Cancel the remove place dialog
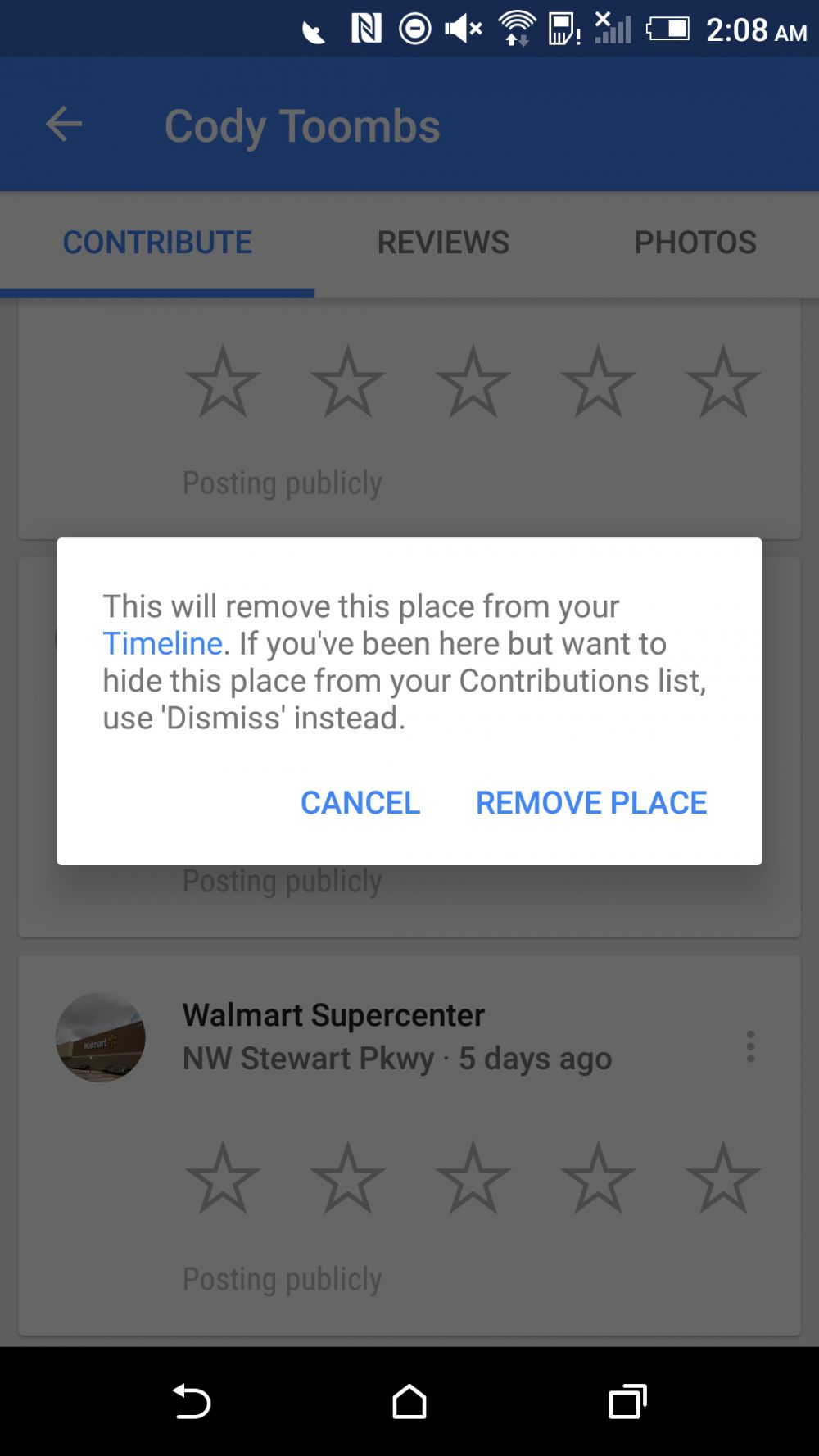This screenshot has height=1456, width=819. 360,802
